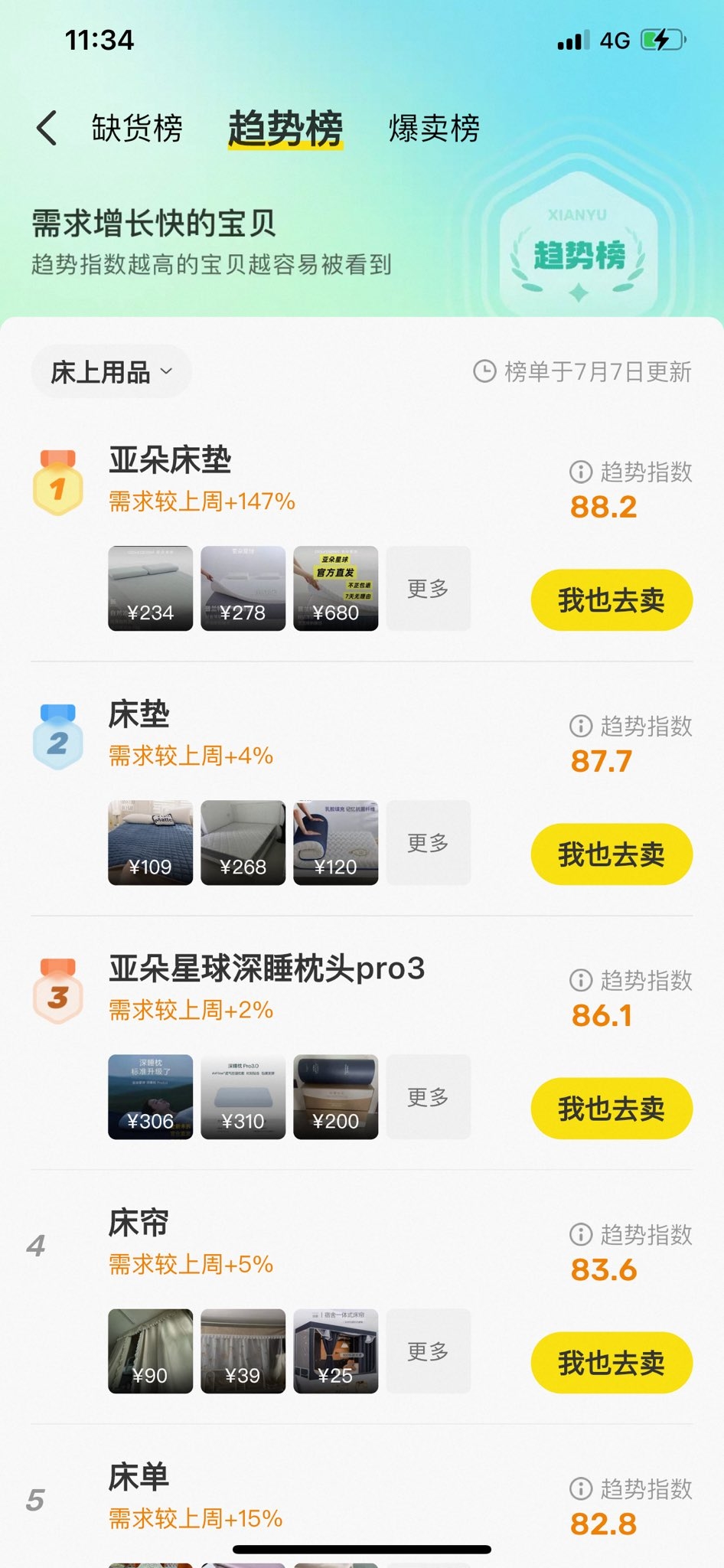Image resolution: width=724 pixels, height=1568 pixels.
Task: Tap 我也去卖 for 亚朵床垫
Action: pos(611,600)
